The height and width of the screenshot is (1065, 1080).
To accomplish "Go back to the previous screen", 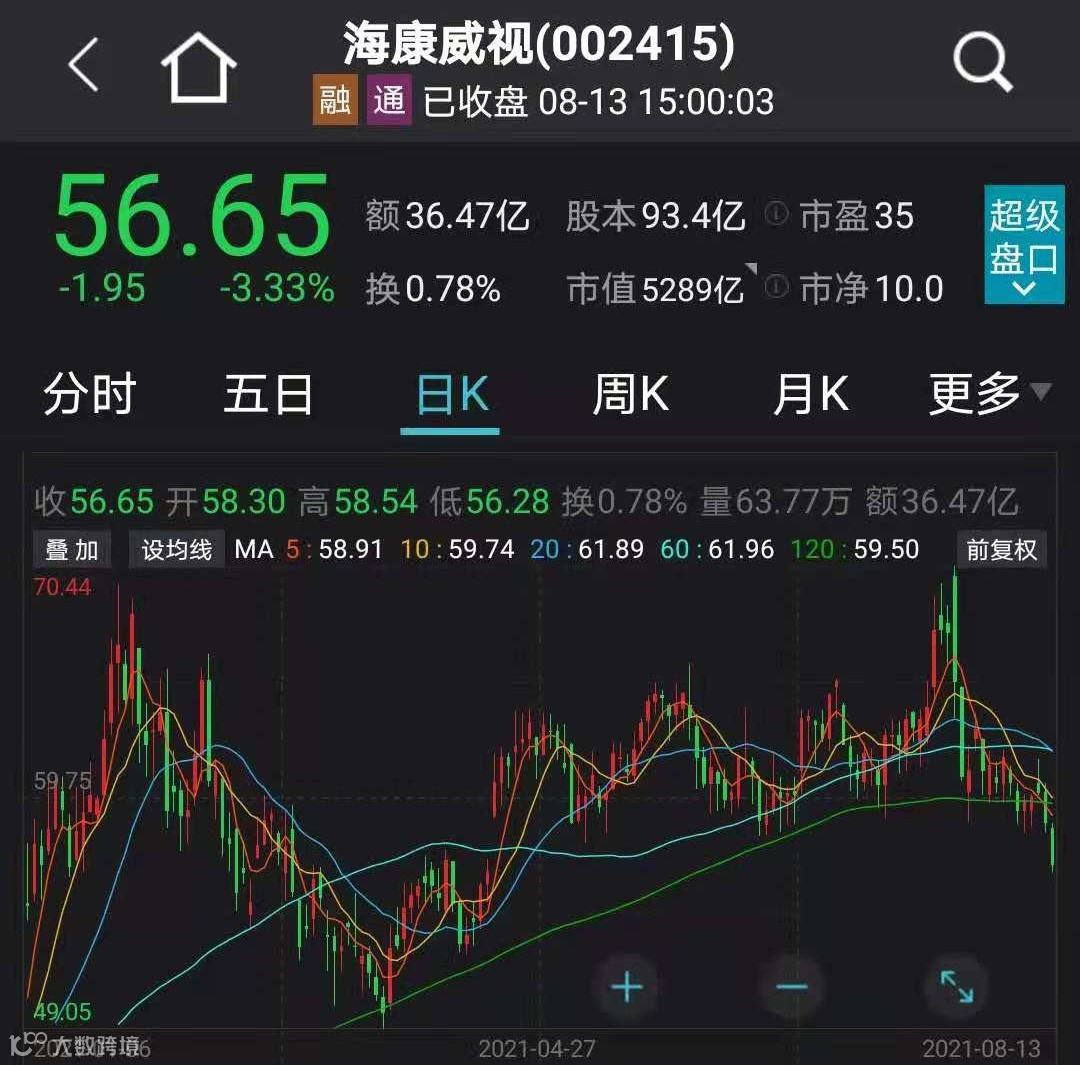I will (84, 66).
